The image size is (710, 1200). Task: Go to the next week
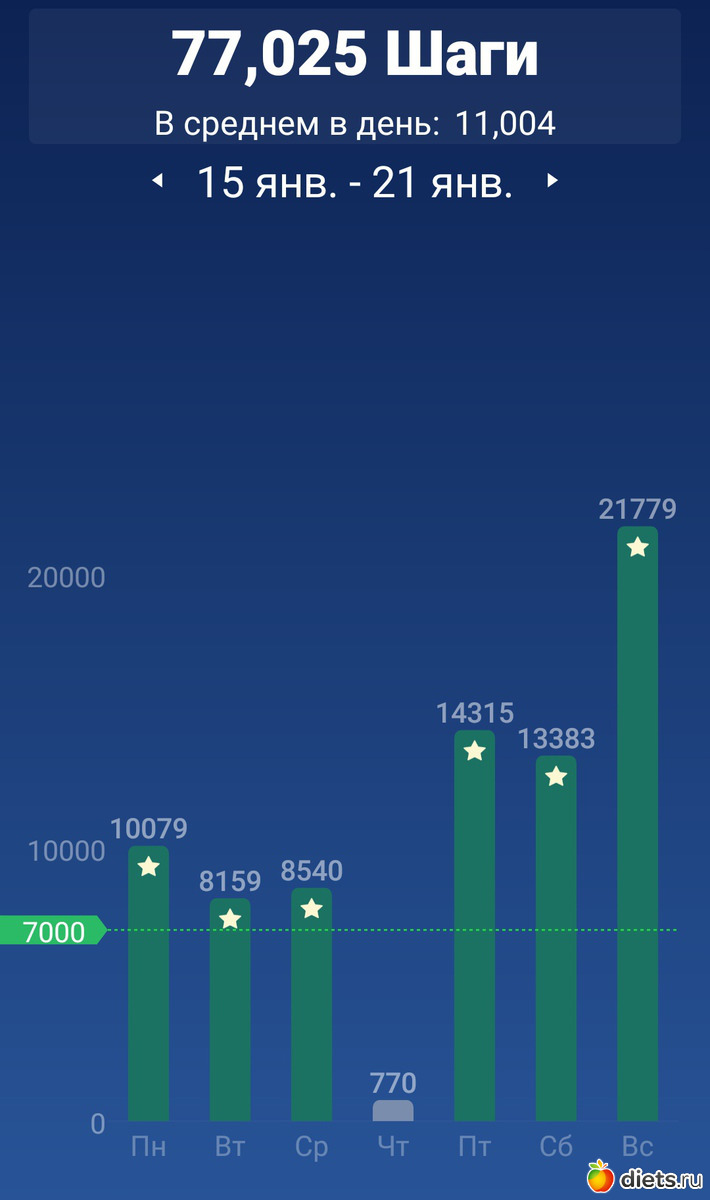[552, 181]
